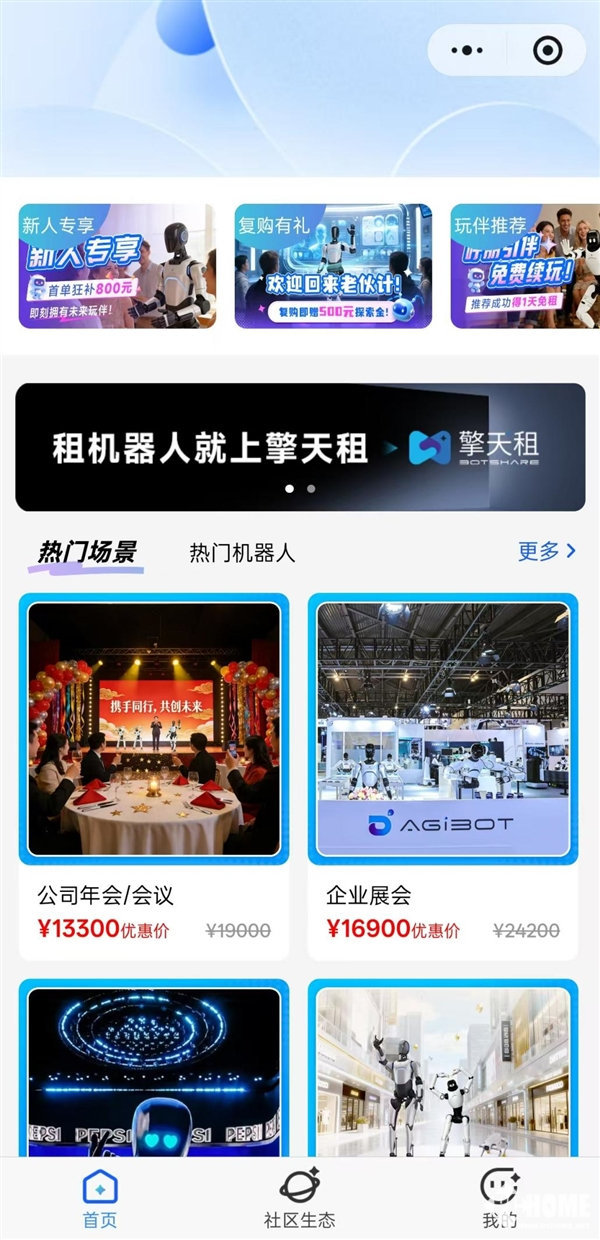The image size is (600, 1240).
Task: Open the 玩伴推荐 promotion card
Action: (x=524, y=266)
